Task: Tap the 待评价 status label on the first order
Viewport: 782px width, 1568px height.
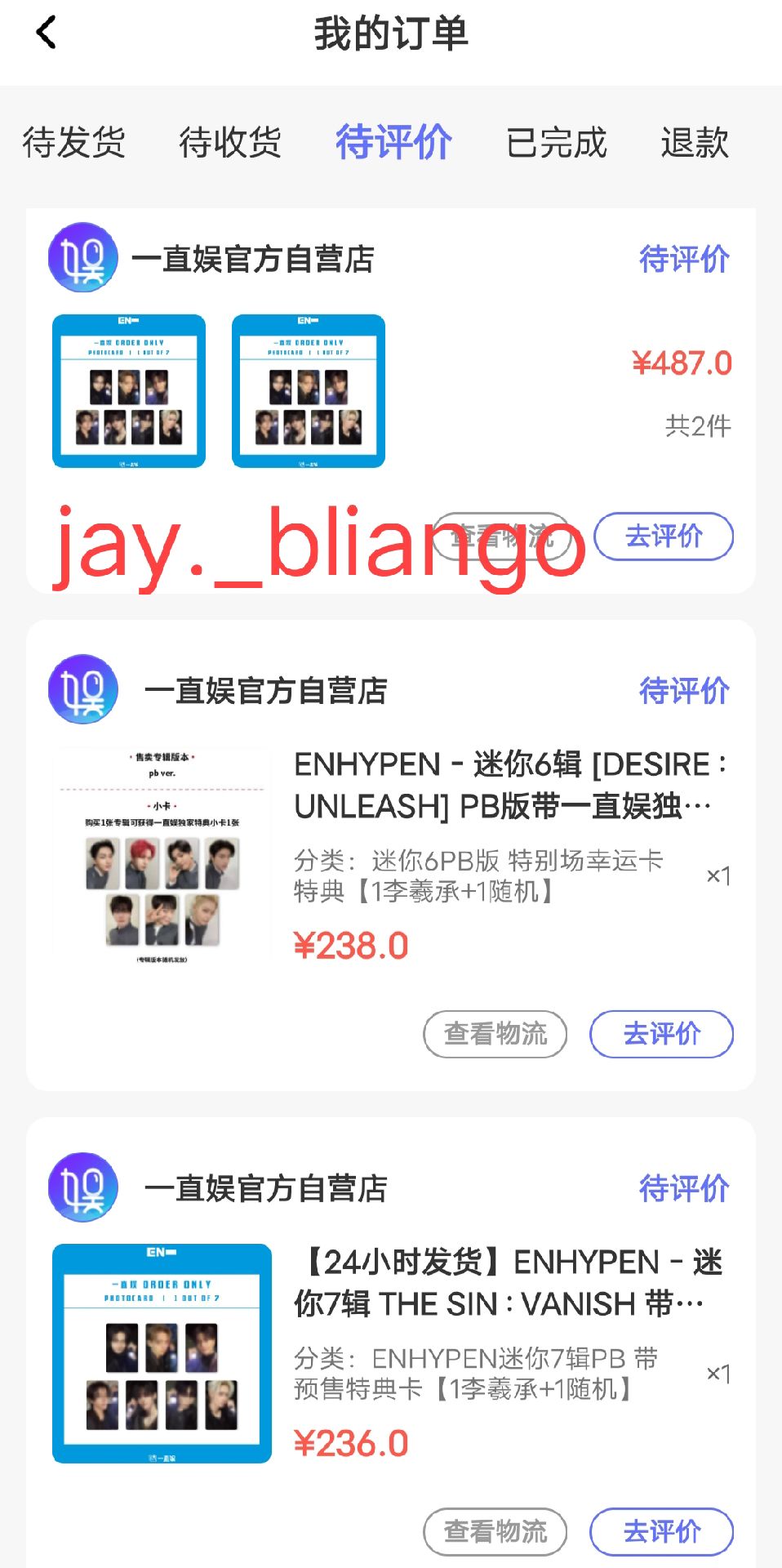Action: pos(683,260)
